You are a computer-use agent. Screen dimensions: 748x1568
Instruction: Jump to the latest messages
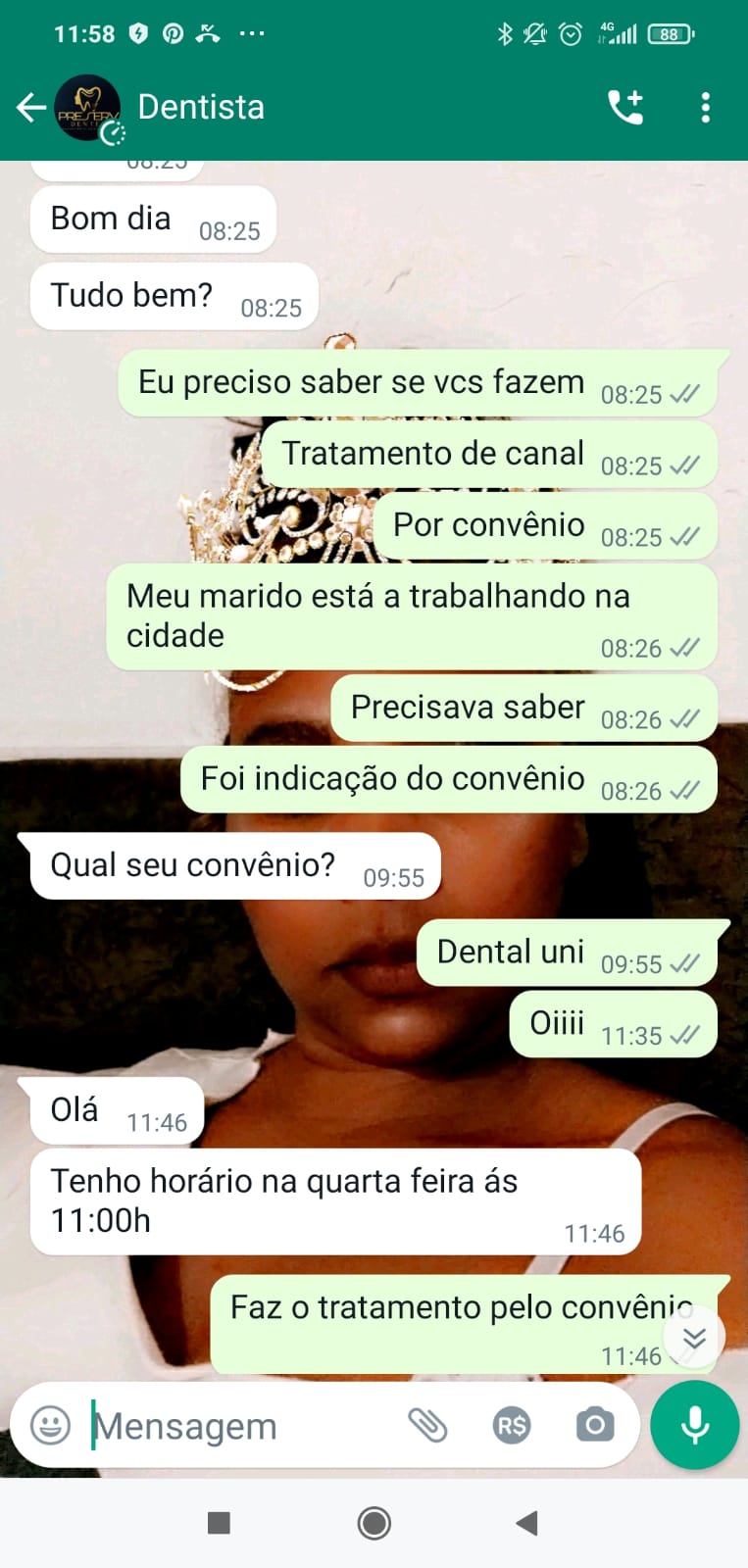pyautogui.click(x=694, y=1338)
